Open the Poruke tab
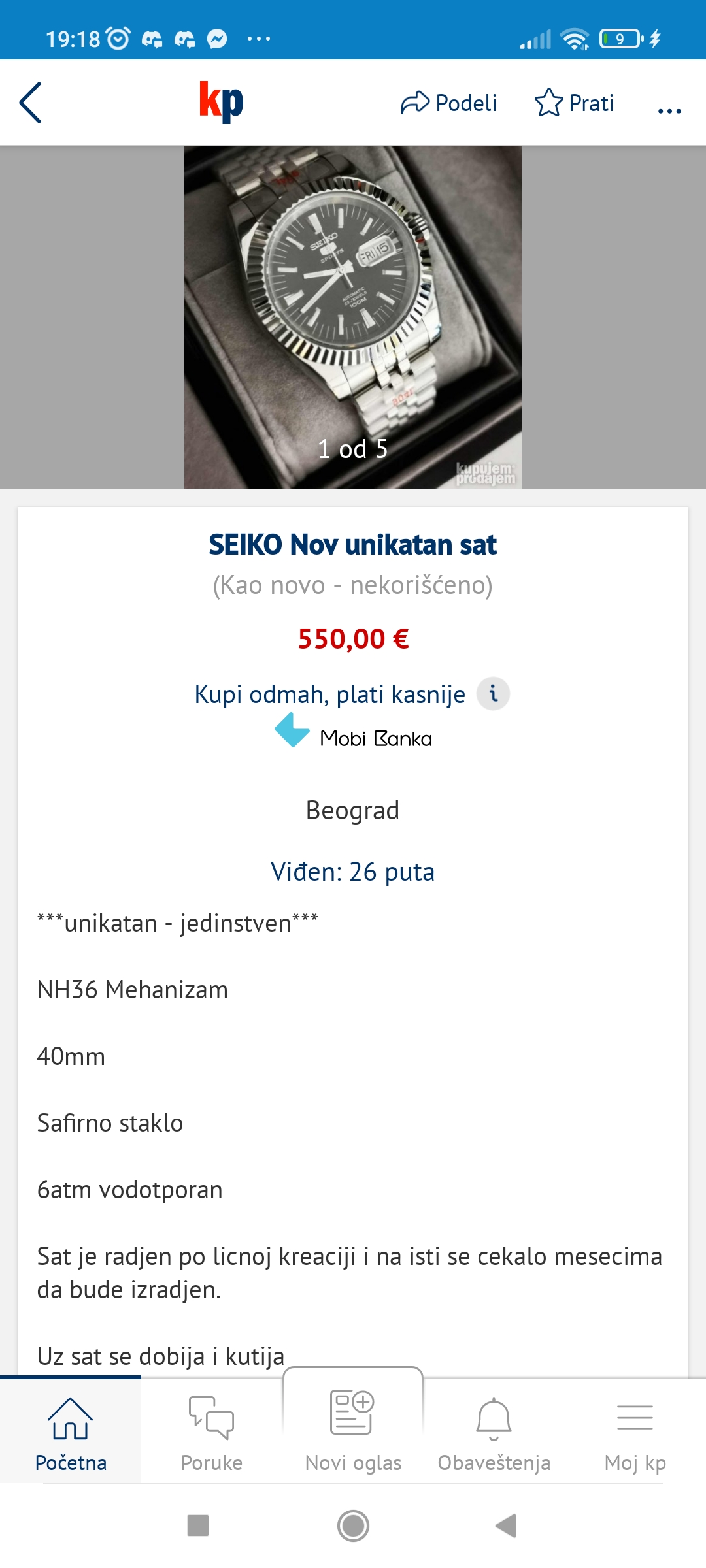Viewport: 706px width, 1568px height. (212, 1430)
